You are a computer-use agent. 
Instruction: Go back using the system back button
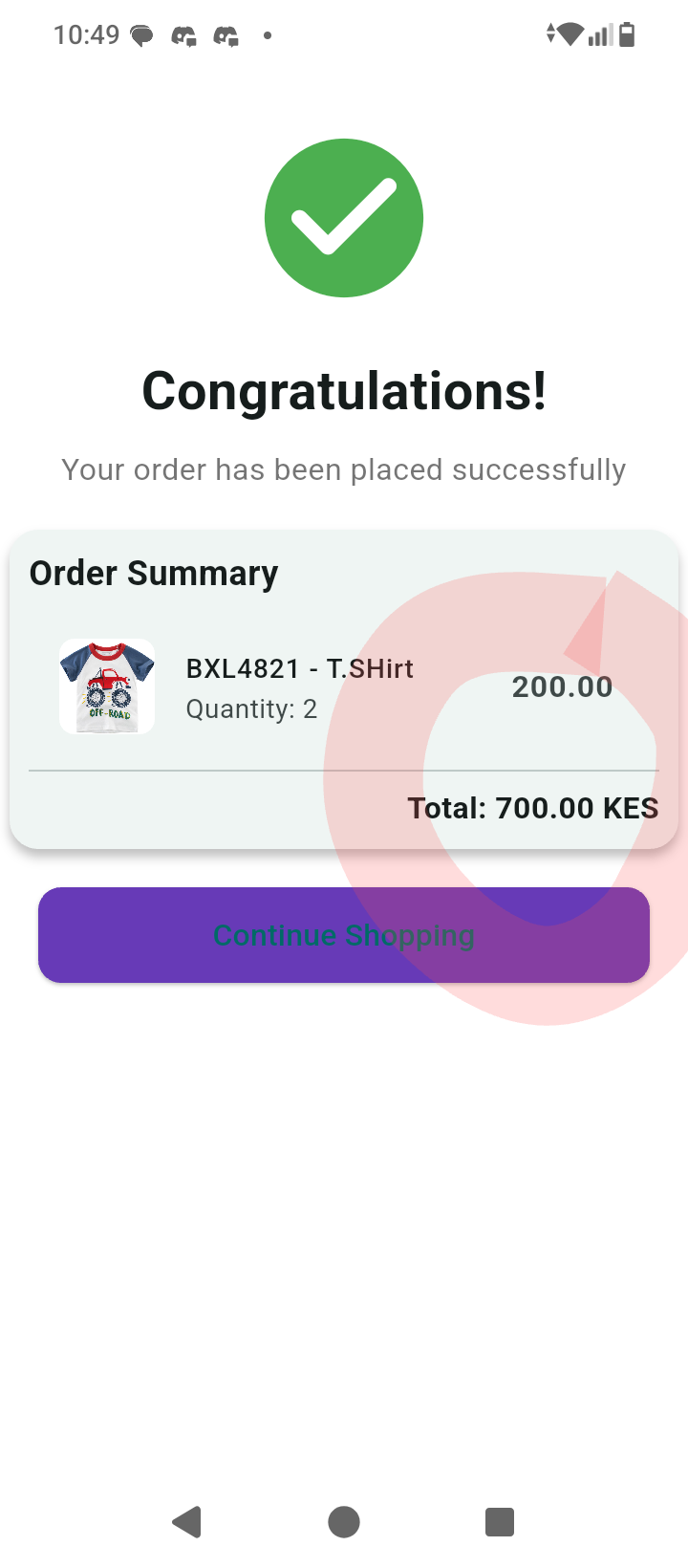click(187, 1521)
